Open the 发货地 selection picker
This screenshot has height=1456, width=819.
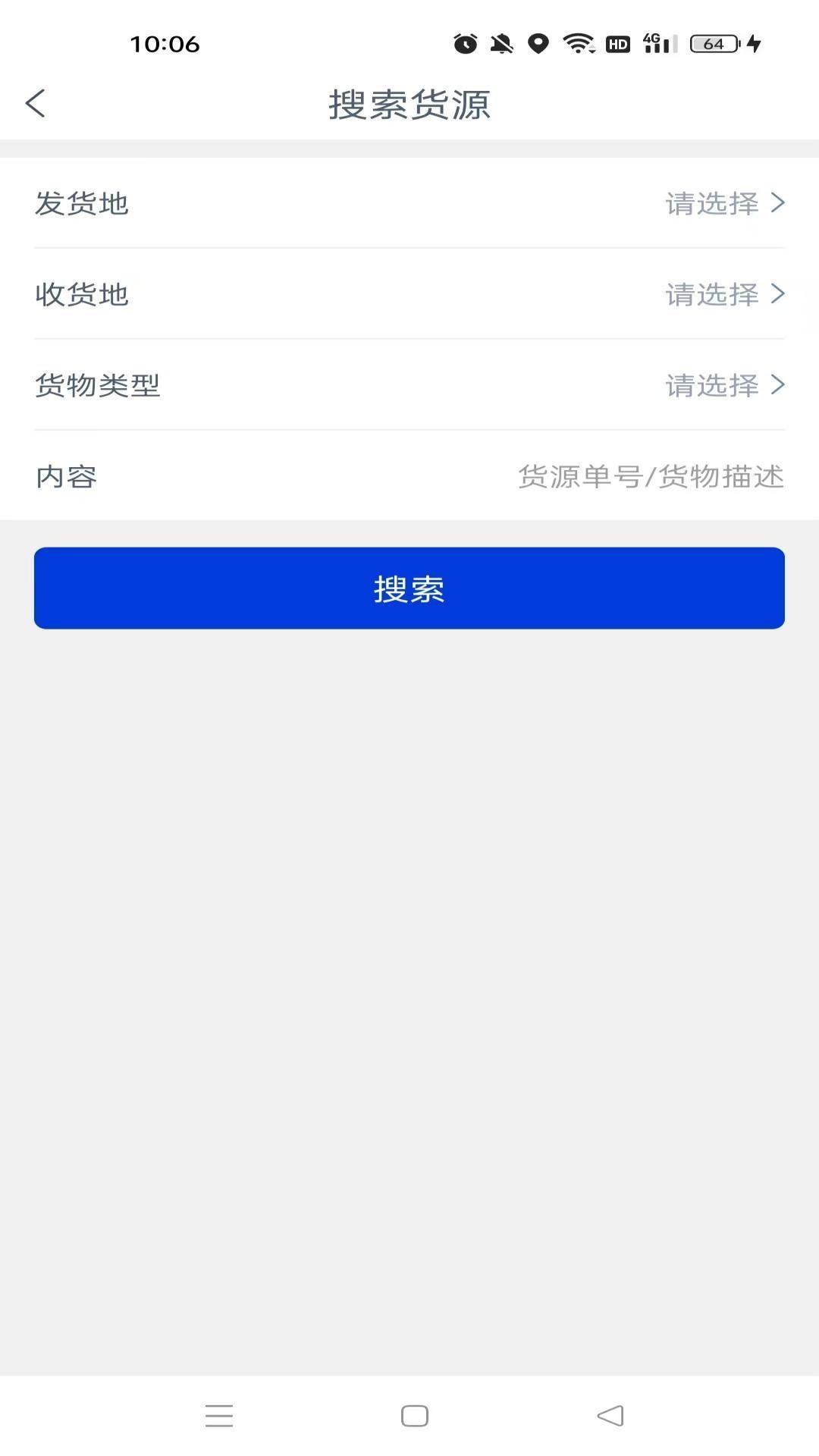coord(409,203)
